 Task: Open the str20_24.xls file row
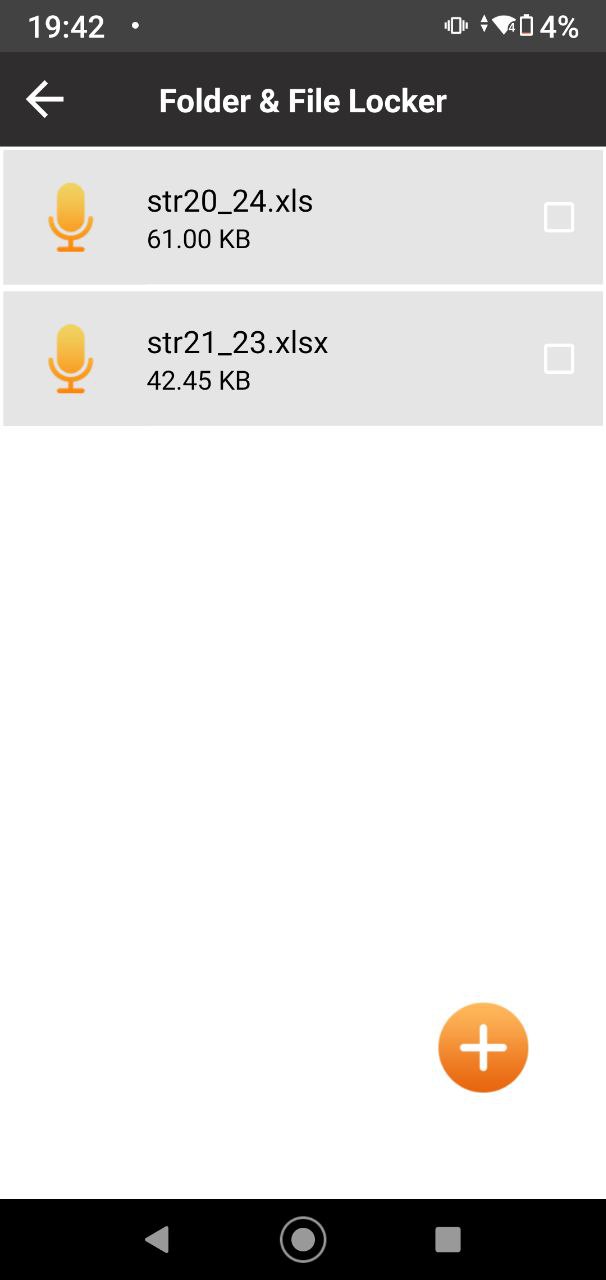[303, 217]
